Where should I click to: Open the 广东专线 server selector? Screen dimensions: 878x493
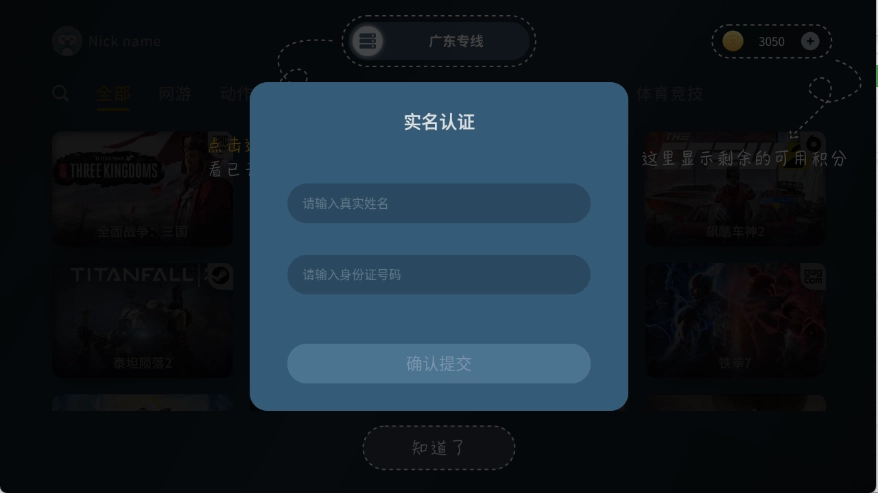(439, 41)
